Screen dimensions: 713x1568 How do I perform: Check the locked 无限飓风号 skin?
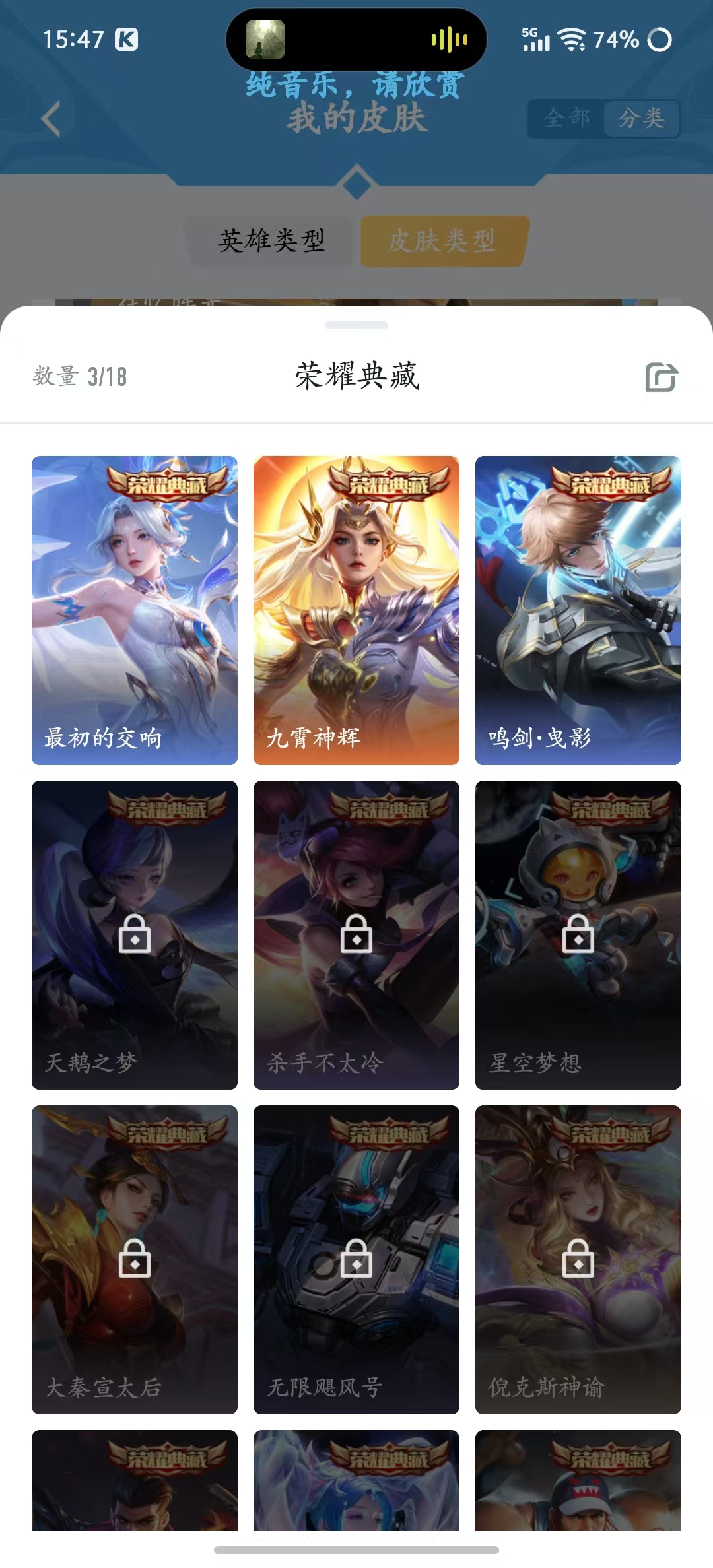click(x=356, y=1259)
